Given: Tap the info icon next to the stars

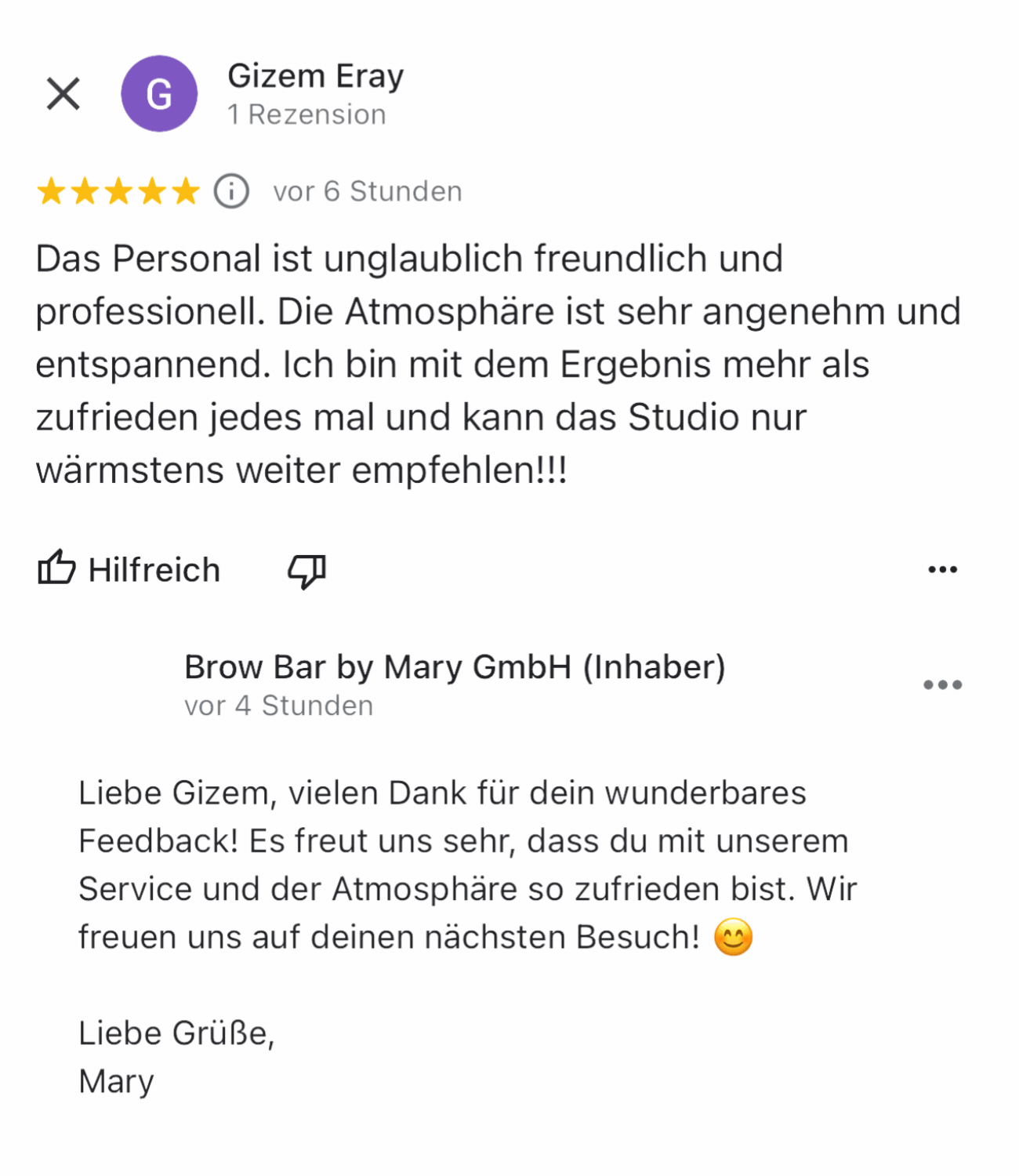Looking at the screenshot, I should tap(231, 191).
